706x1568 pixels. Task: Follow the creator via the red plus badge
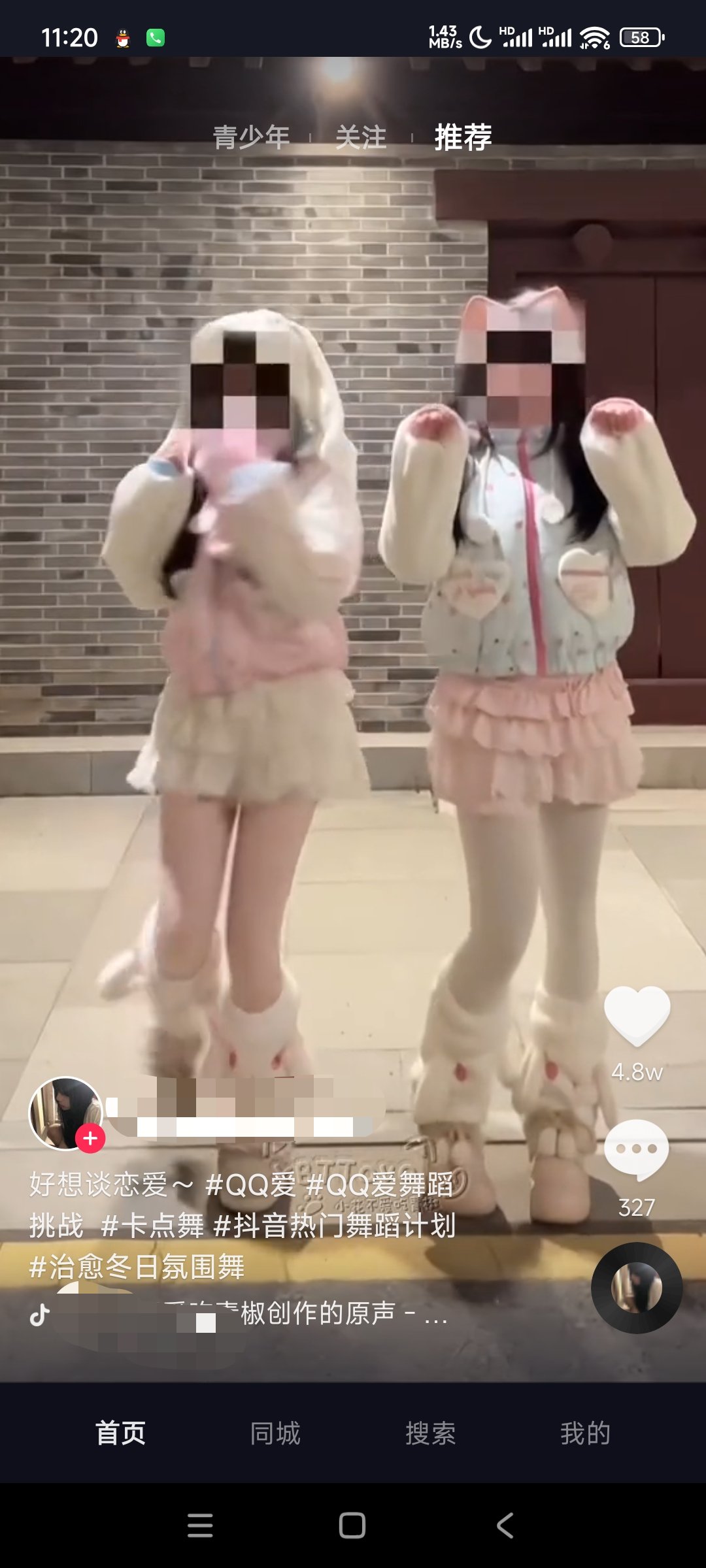click(x=90, y=1138)
